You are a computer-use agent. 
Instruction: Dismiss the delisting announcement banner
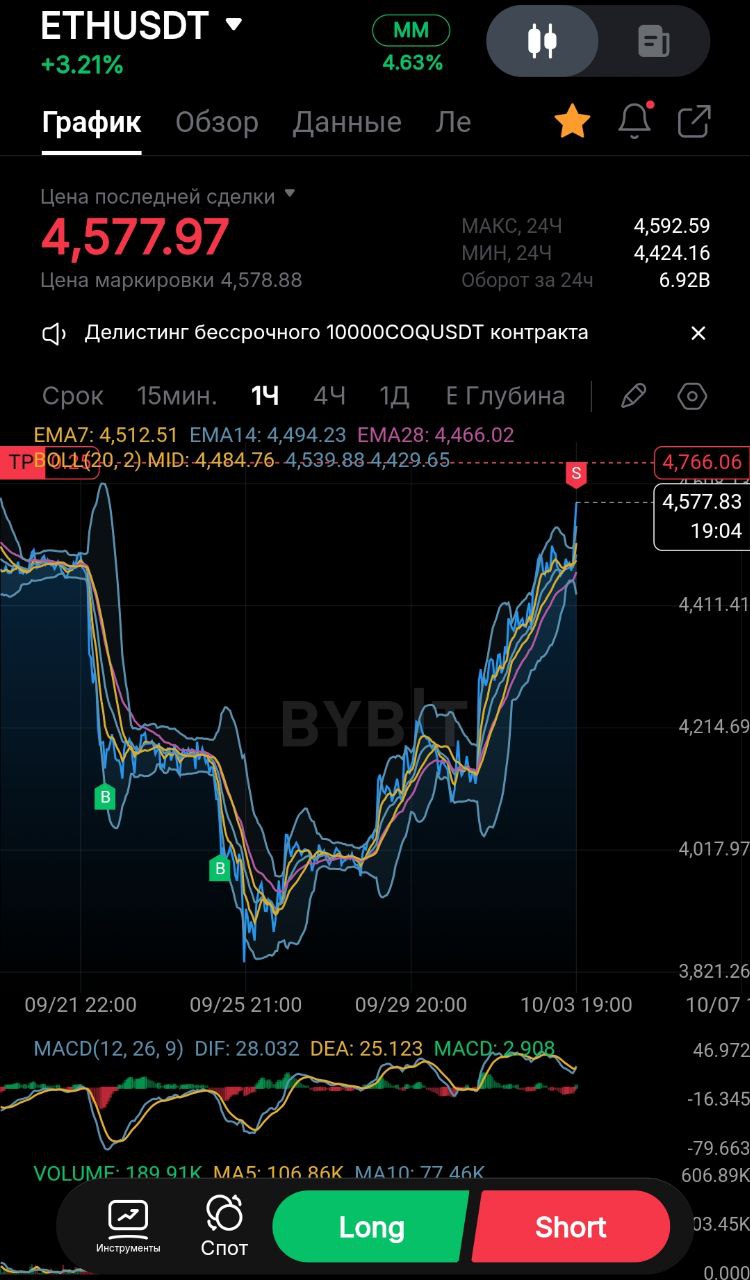tap(698, 333)
